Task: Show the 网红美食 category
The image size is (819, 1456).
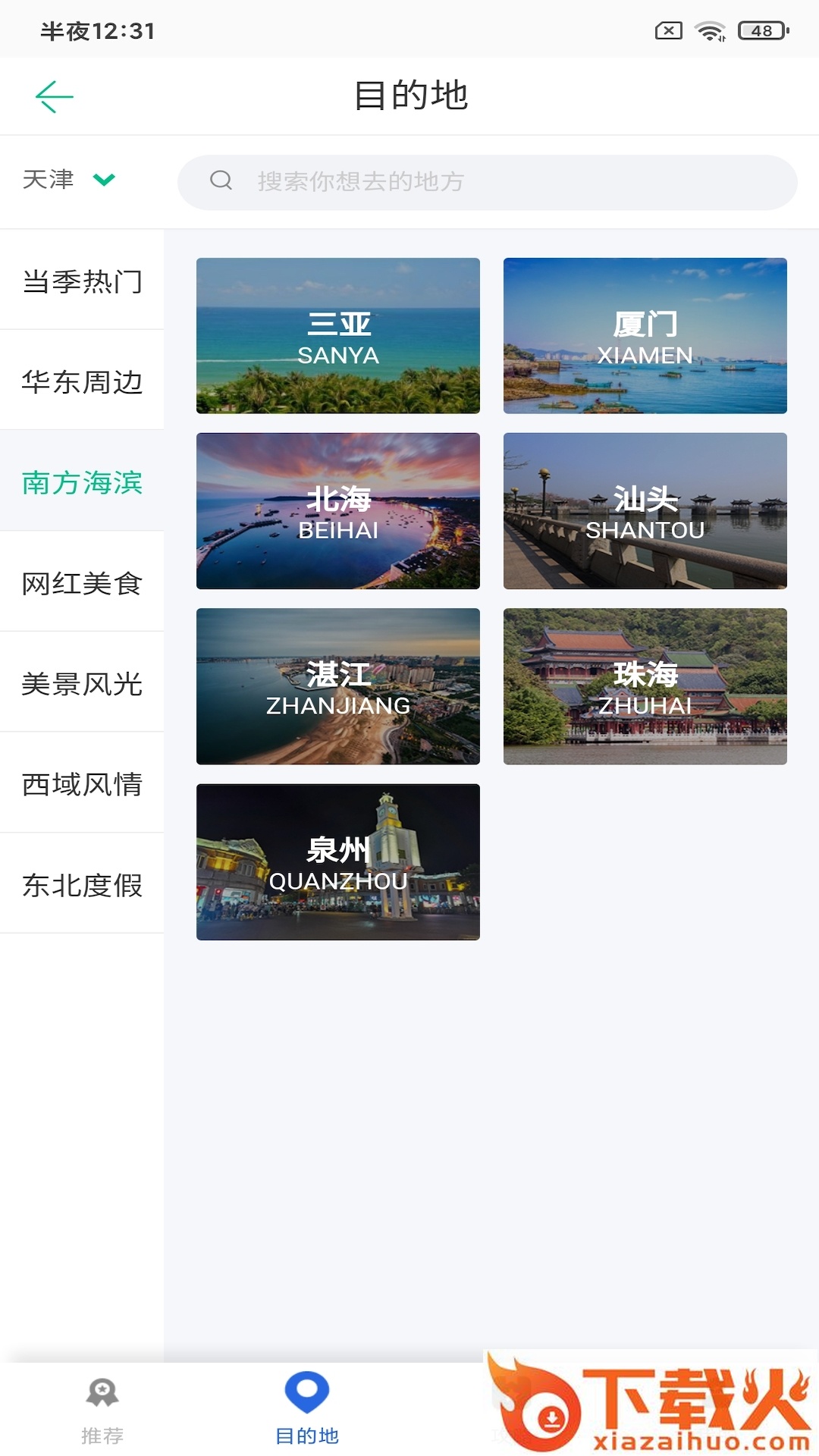Action: click(x=82, y=583)
